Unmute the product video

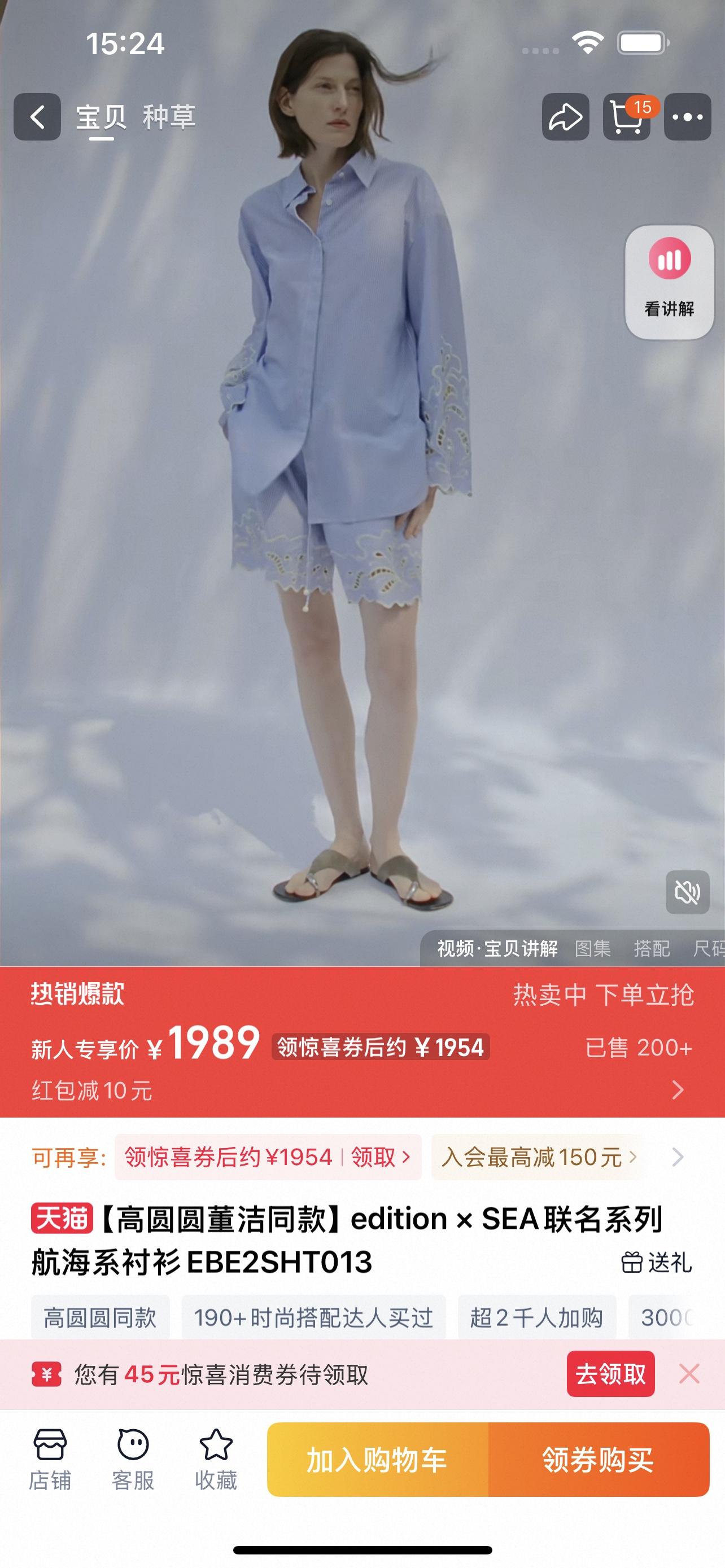[687, 892]
